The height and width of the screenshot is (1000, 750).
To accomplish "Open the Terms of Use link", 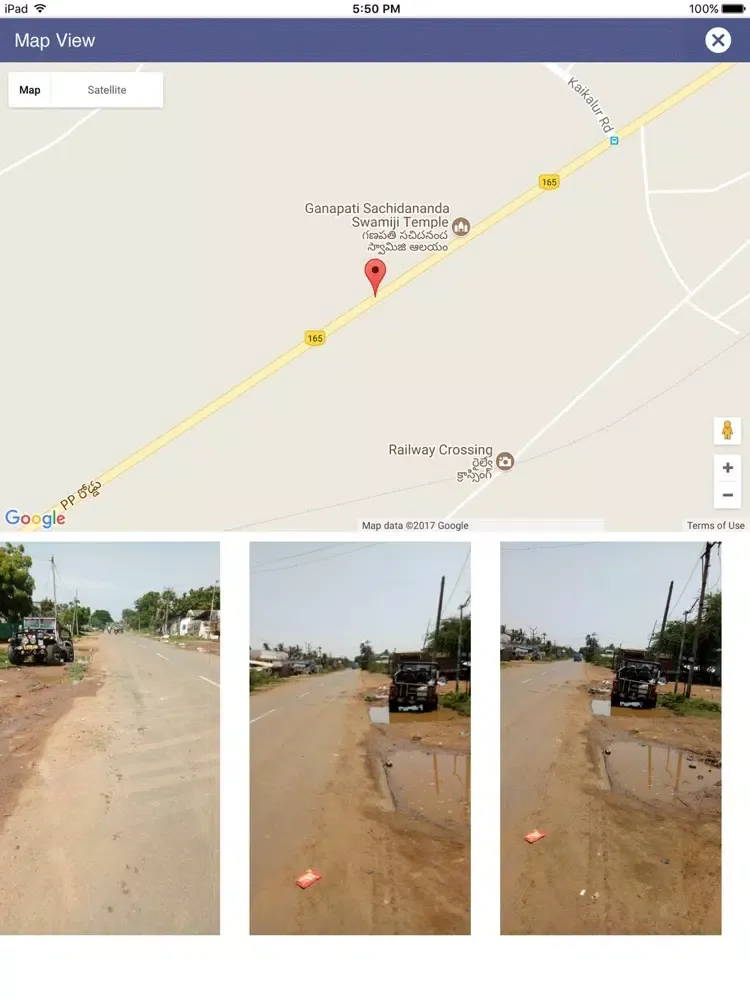I will (x=715, y=525).
